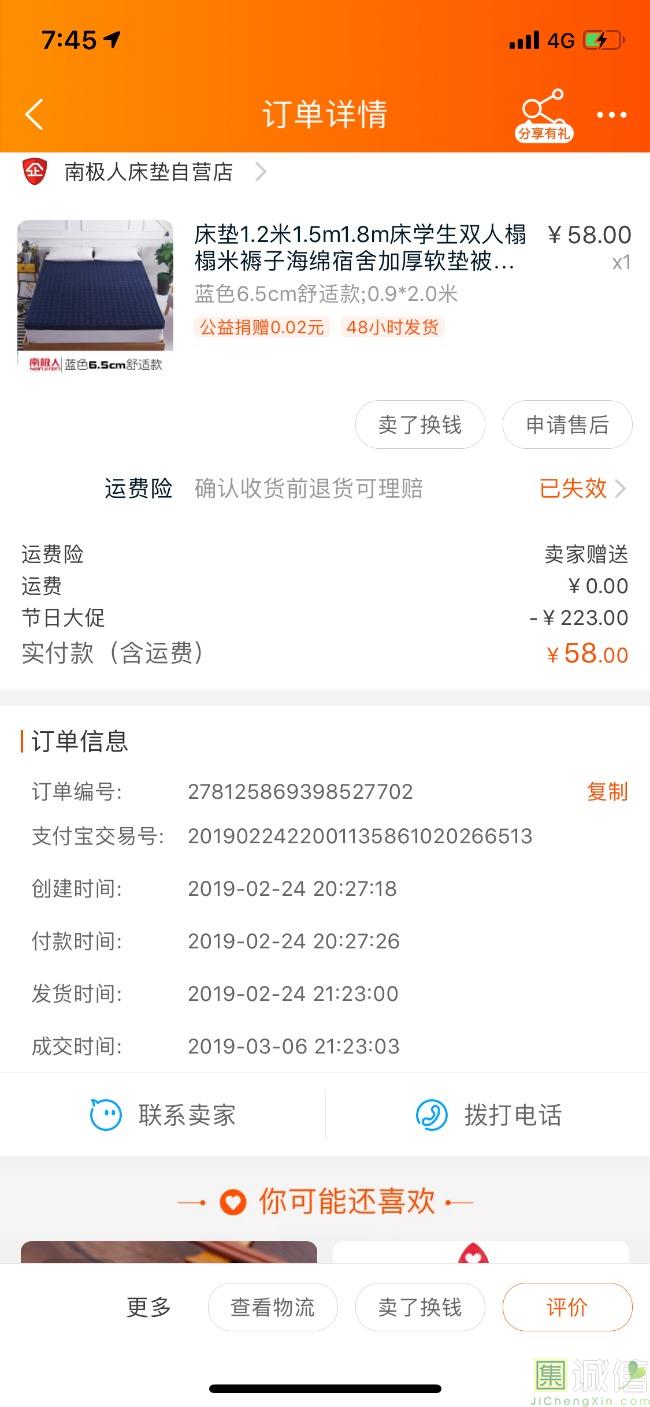The image size is (650, 1407).
Task: Tap 申请售后 to request after-sales service
Action: (567, 425)
